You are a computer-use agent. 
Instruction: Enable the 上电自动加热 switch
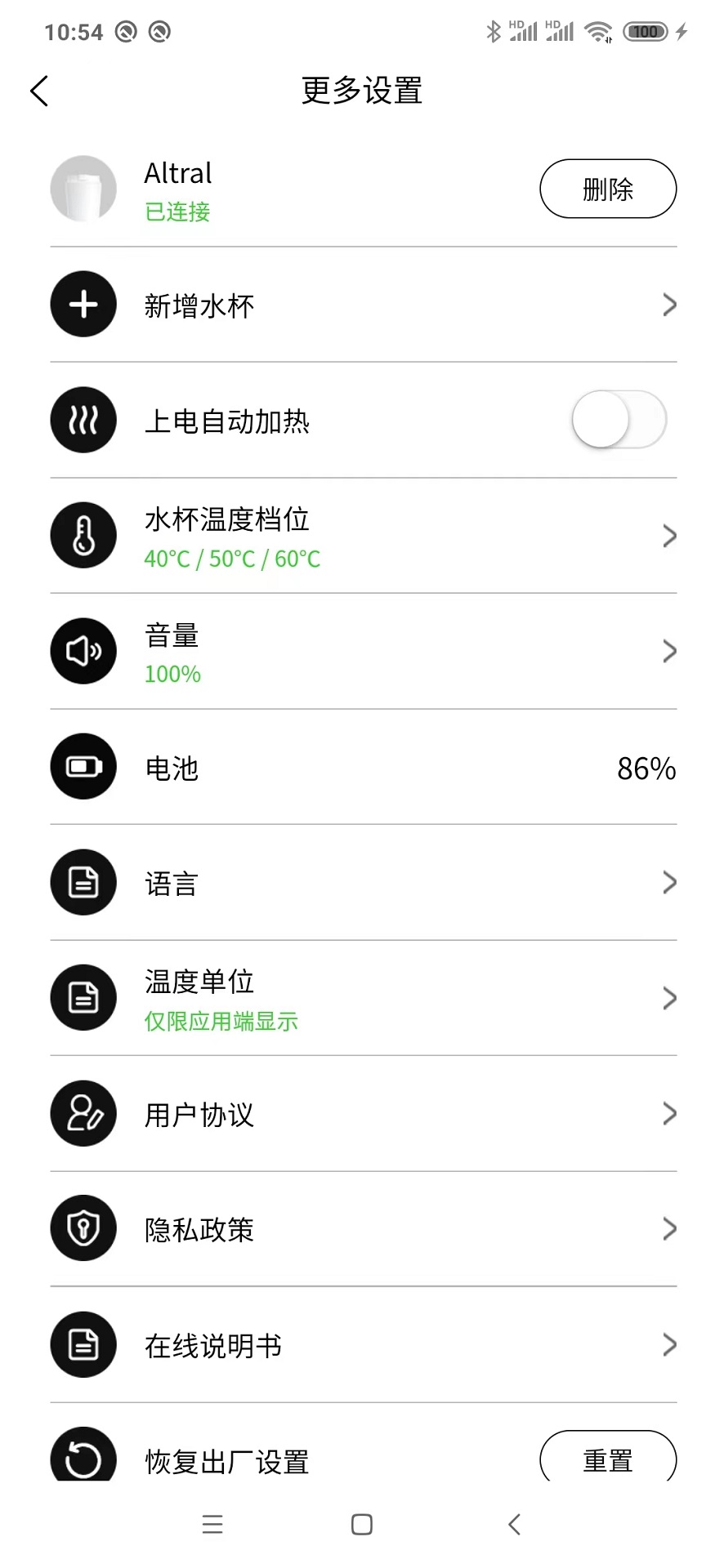(619, 420)
